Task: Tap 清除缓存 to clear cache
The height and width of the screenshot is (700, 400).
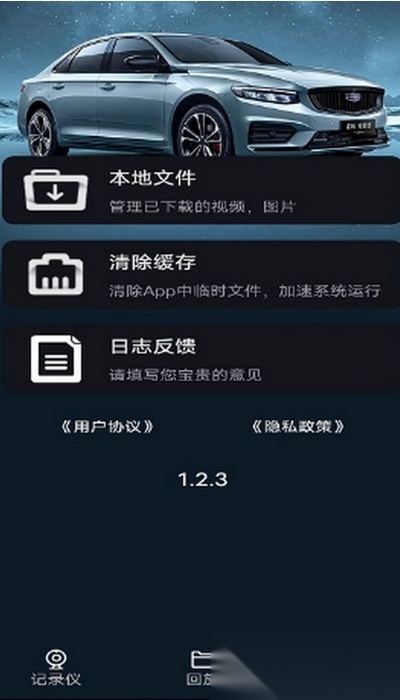Action: coord(201,274)
